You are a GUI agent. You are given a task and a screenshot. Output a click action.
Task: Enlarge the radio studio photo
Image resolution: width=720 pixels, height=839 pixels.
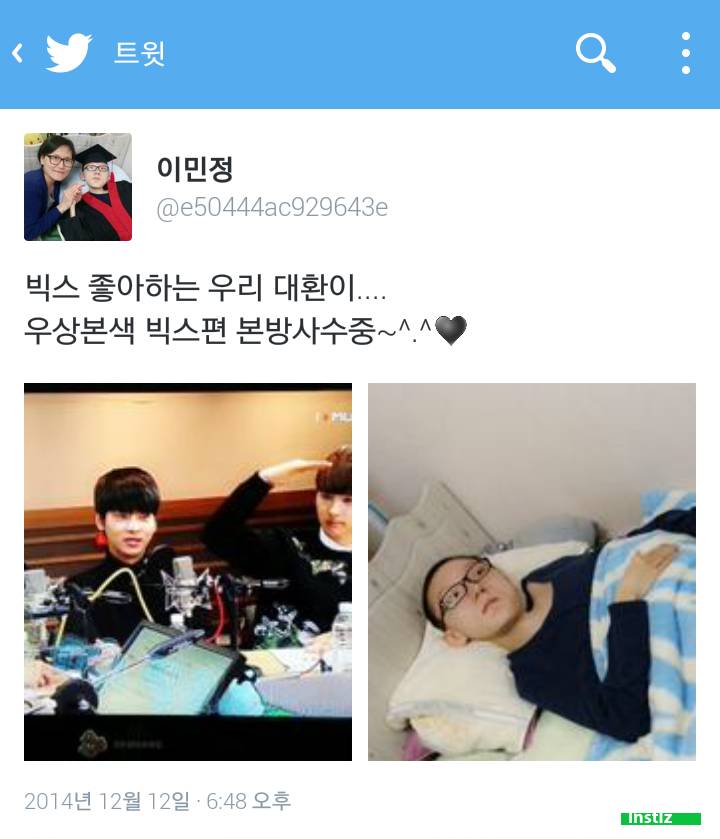(188, 571)
